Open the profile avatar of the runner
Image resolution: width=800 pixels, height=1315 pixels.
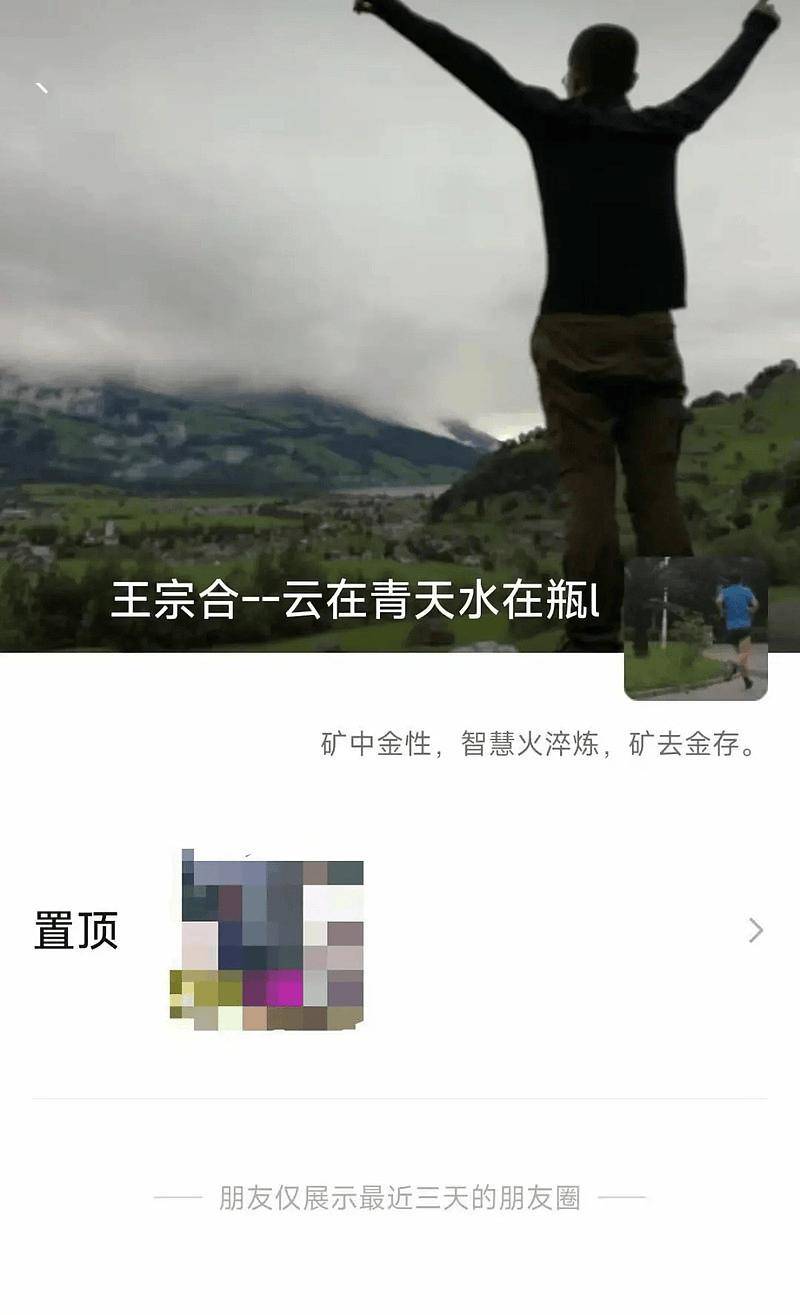695,628
